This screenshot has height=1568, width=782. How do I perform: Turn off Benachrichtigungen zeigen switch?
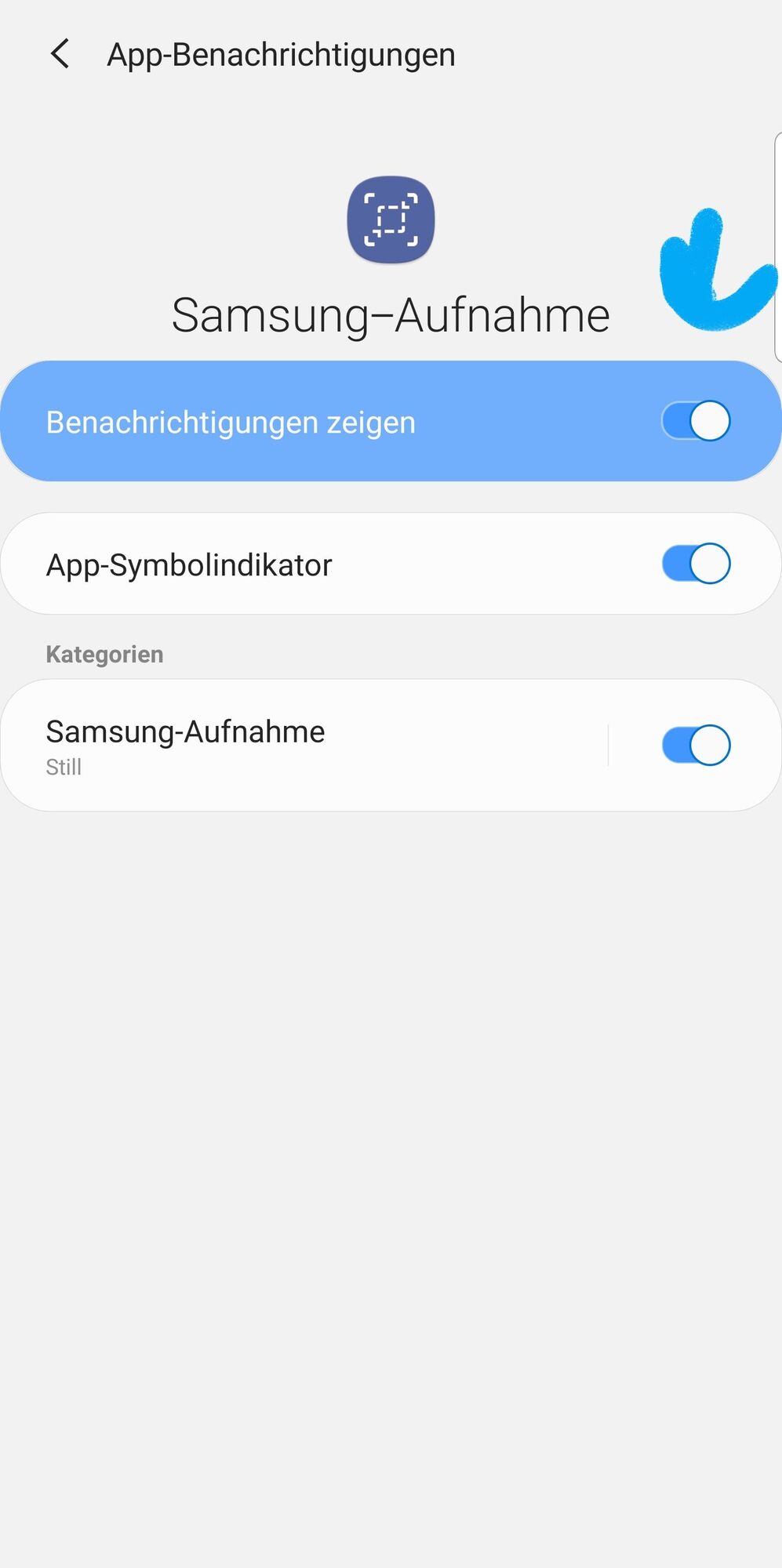tap(696, 421)
